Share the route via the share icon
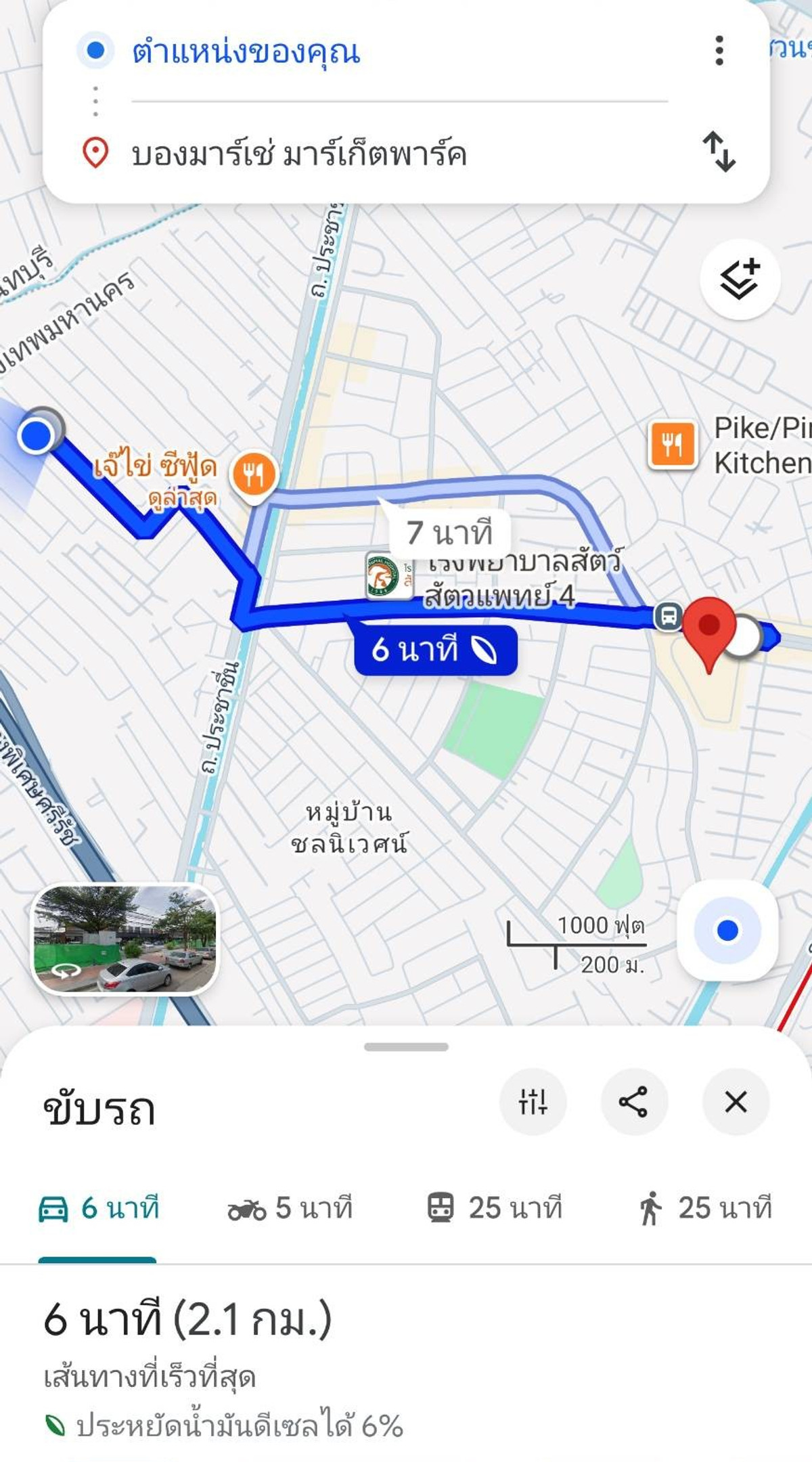 click(634, 1101)
